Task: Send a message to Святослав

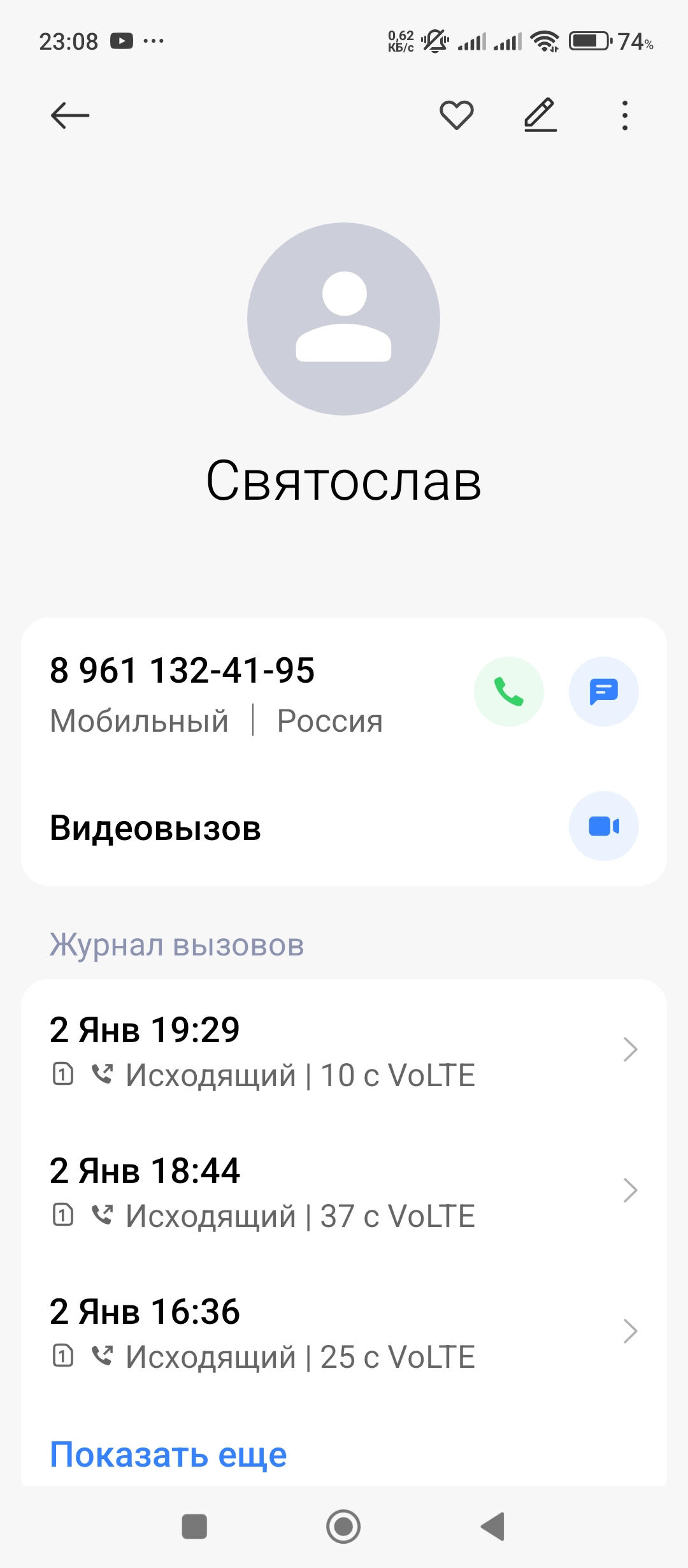Action: [603, 692]
